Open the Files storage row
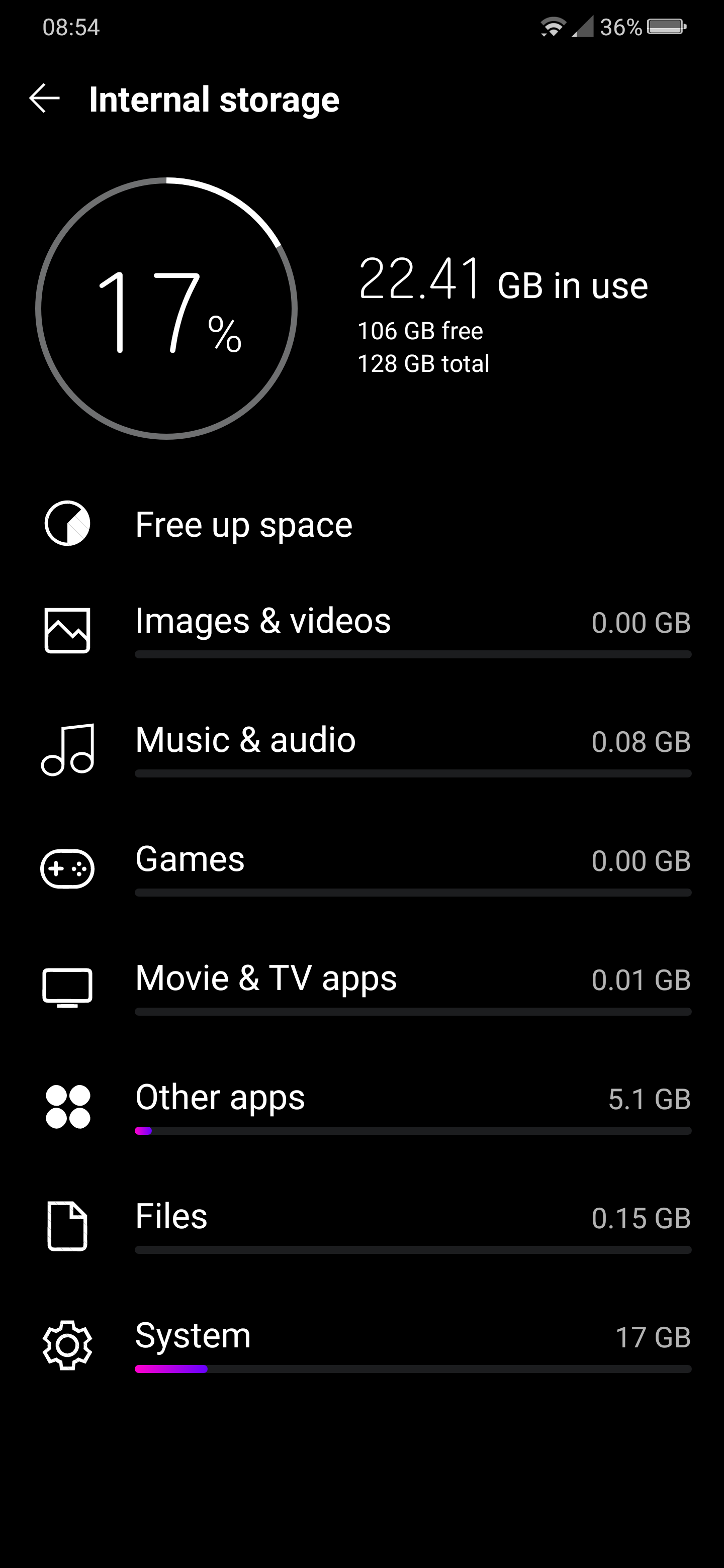 pos(361,1226)
